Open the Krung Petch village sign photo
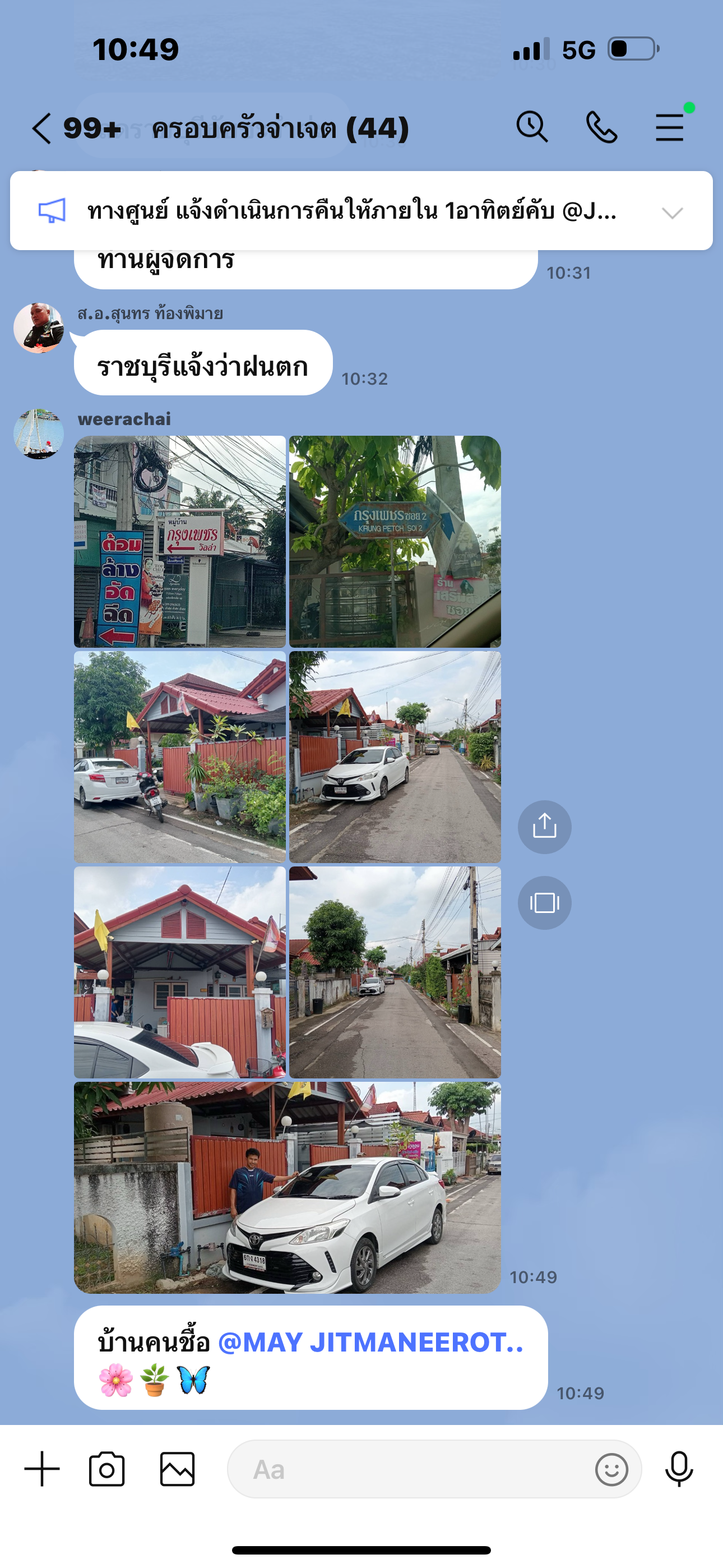Viewport: 723px width, 1568px height. click(x=179, y=541)
